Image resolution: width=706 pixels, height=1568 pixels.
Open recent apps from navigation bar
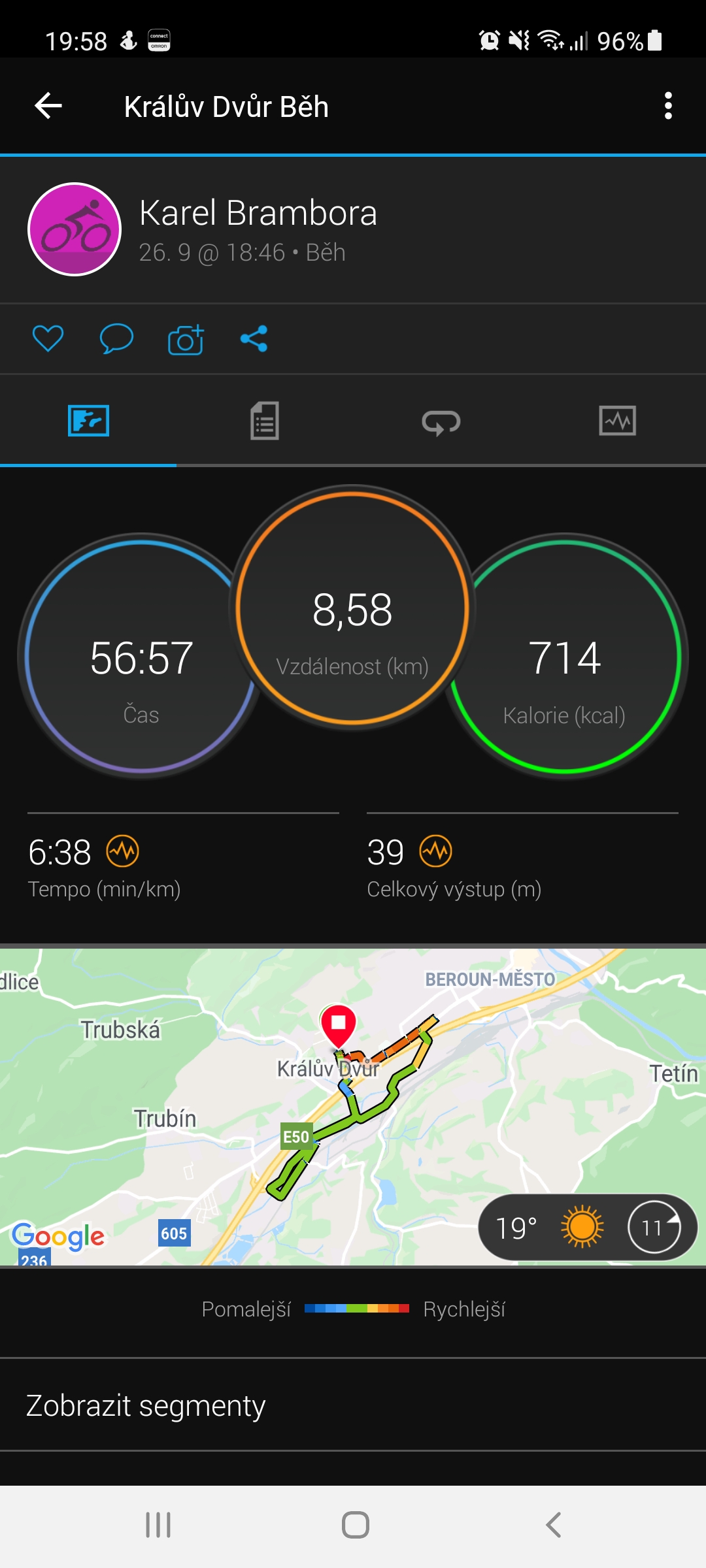pyautogui.click(x=158, y=1525)
